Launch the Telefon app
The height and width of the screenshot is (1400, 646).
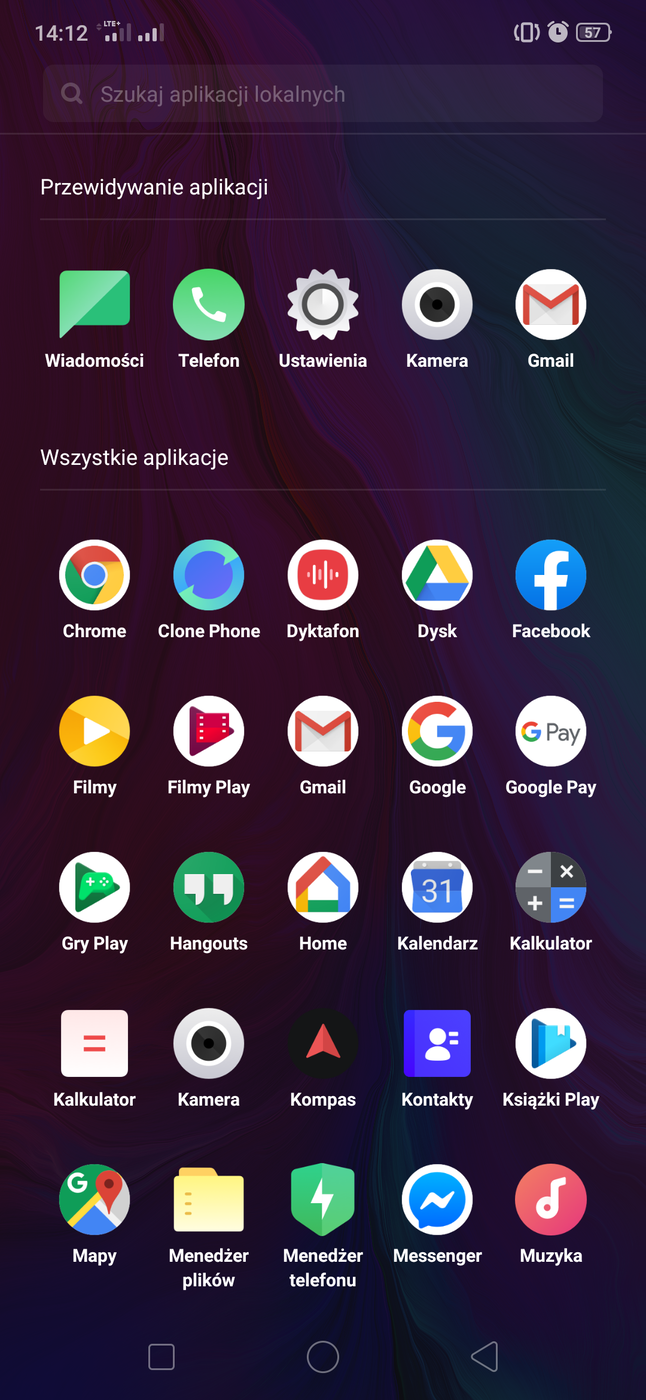[x=209, y=304]
